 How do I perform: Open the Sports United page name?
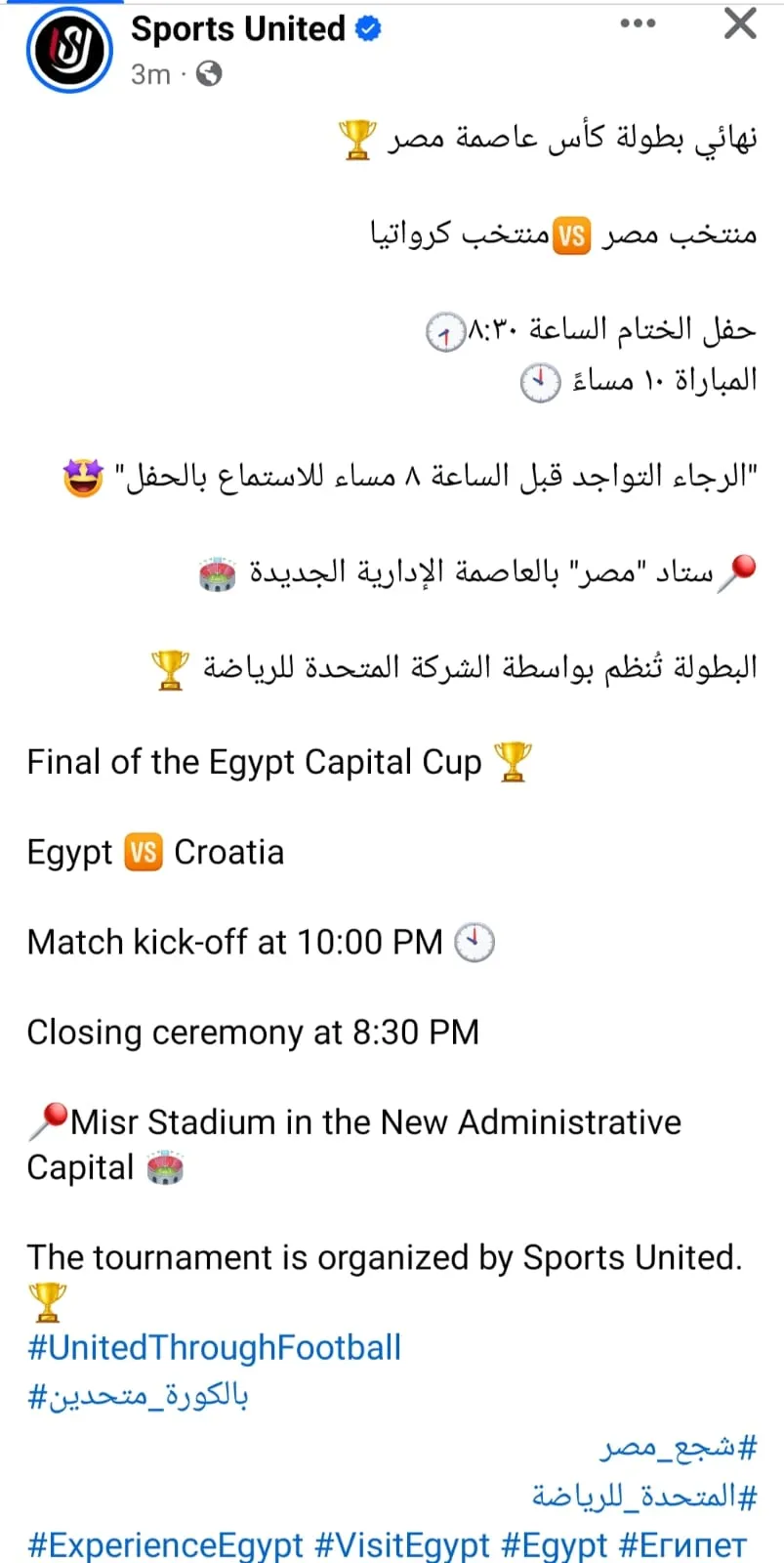238,29
